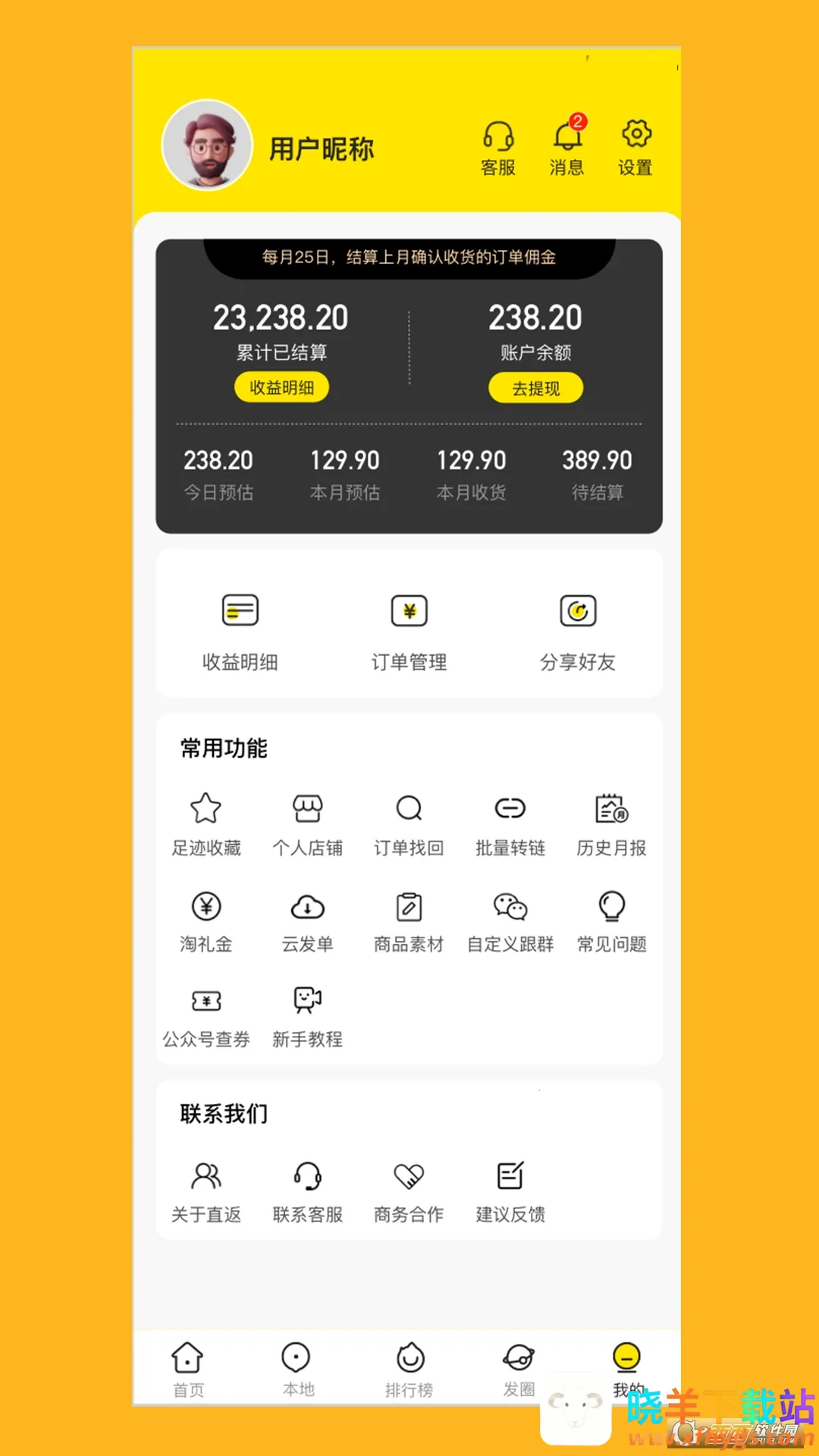Switch to the 排行榜 tab
The image size is (819, 1456).
(409, 1369)
